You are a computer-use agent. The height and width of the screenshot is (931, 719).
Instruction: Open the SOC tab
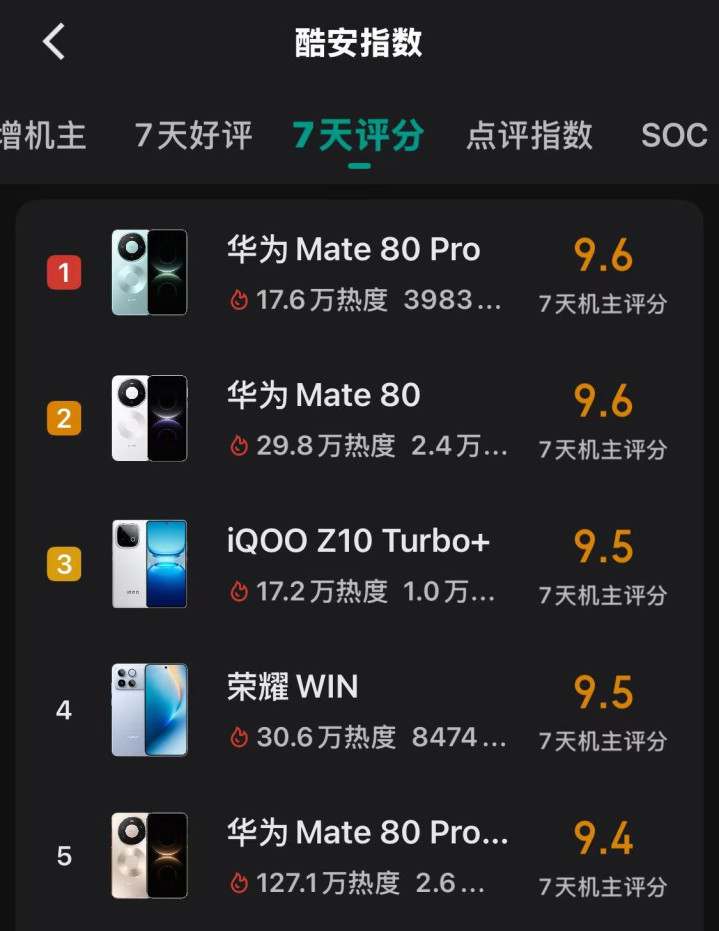coord(673,135)
